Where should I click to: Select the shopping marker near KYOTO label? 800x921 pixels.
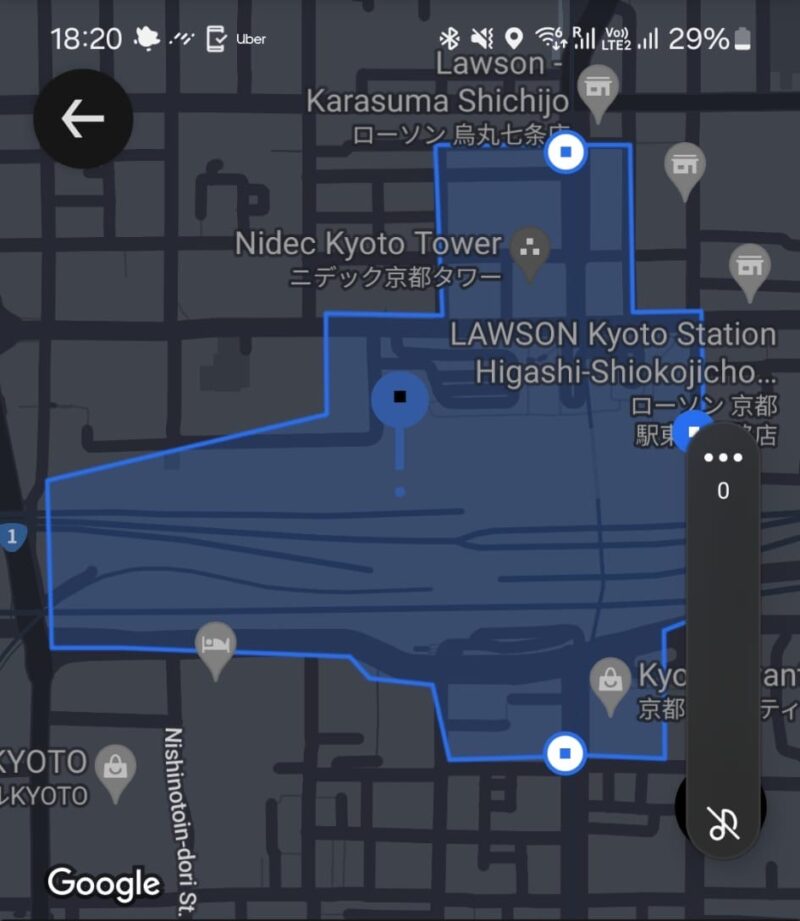(x=113, y=765)
